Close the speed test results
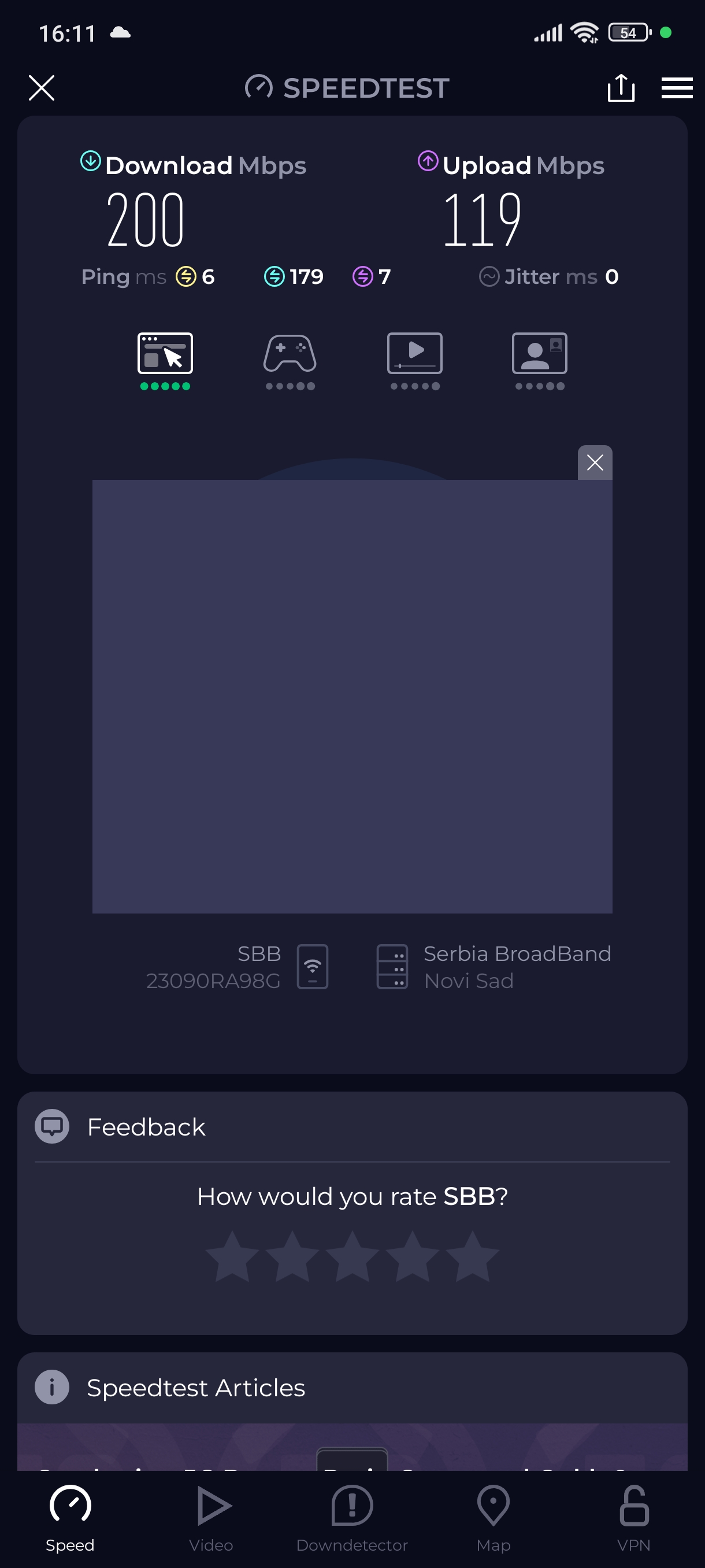Image resolution: width=705 pixels, height=1568 pixels. coord(42,88)
